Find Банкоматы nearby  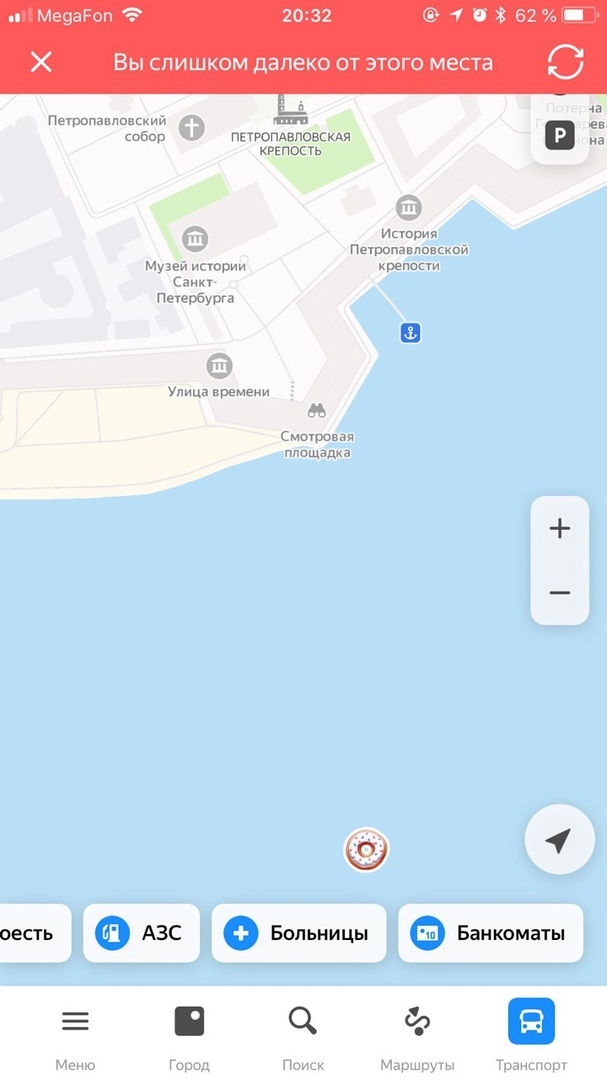tap(490, 933)
